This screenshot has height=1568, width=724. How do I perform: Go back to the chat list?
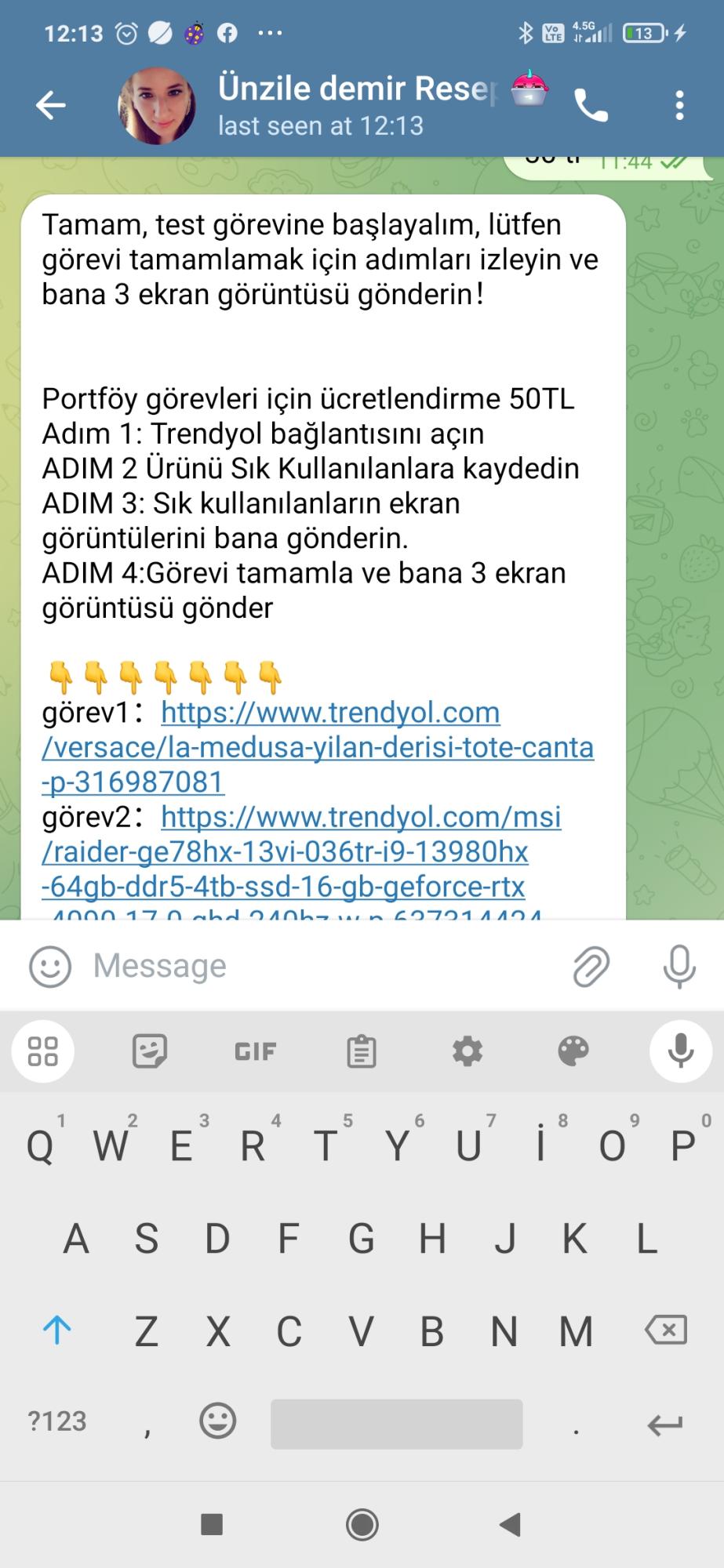[50, 105]
